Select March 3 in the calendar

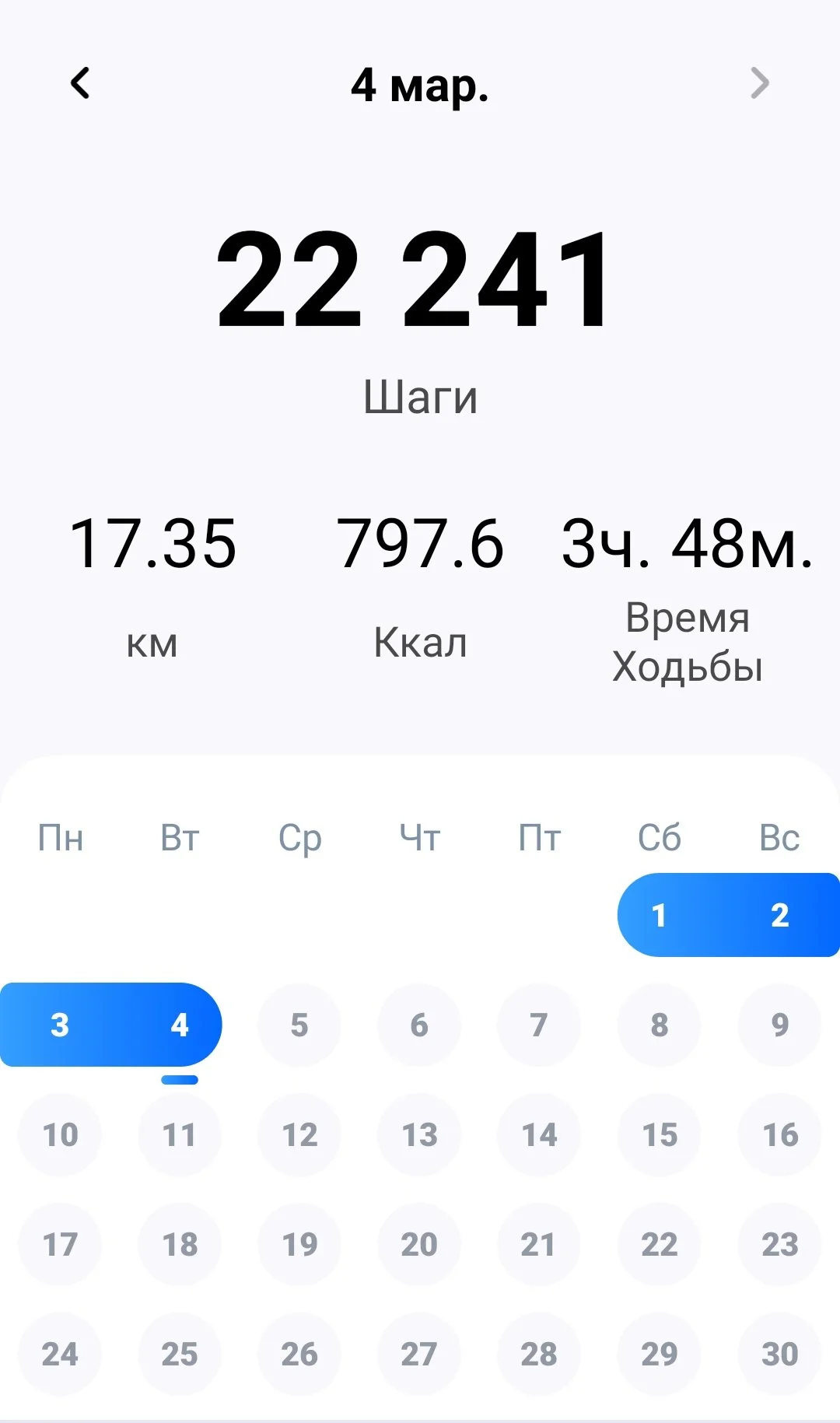pos(60,1025)
